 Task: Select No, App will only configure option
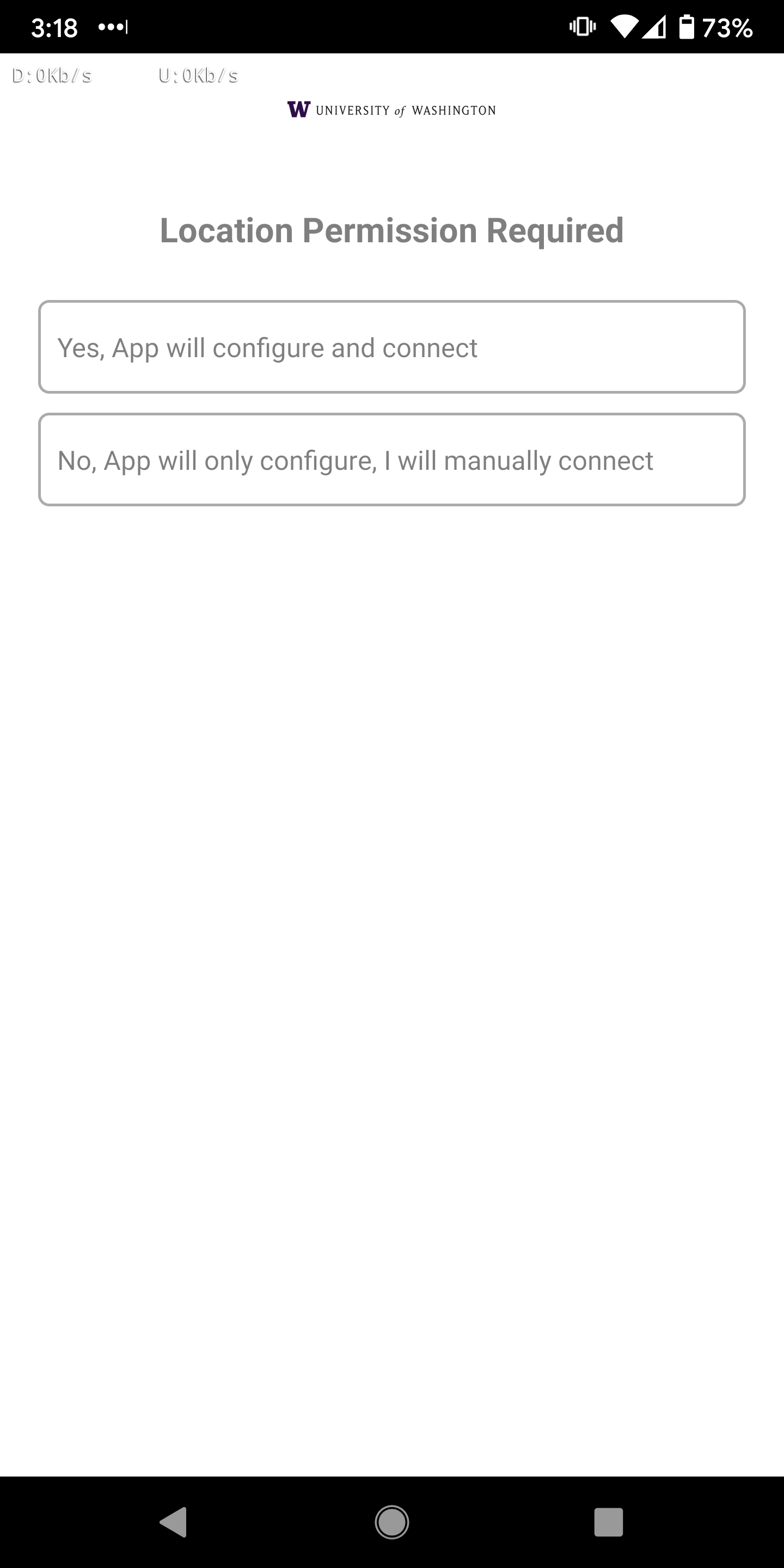click(392, 460)
